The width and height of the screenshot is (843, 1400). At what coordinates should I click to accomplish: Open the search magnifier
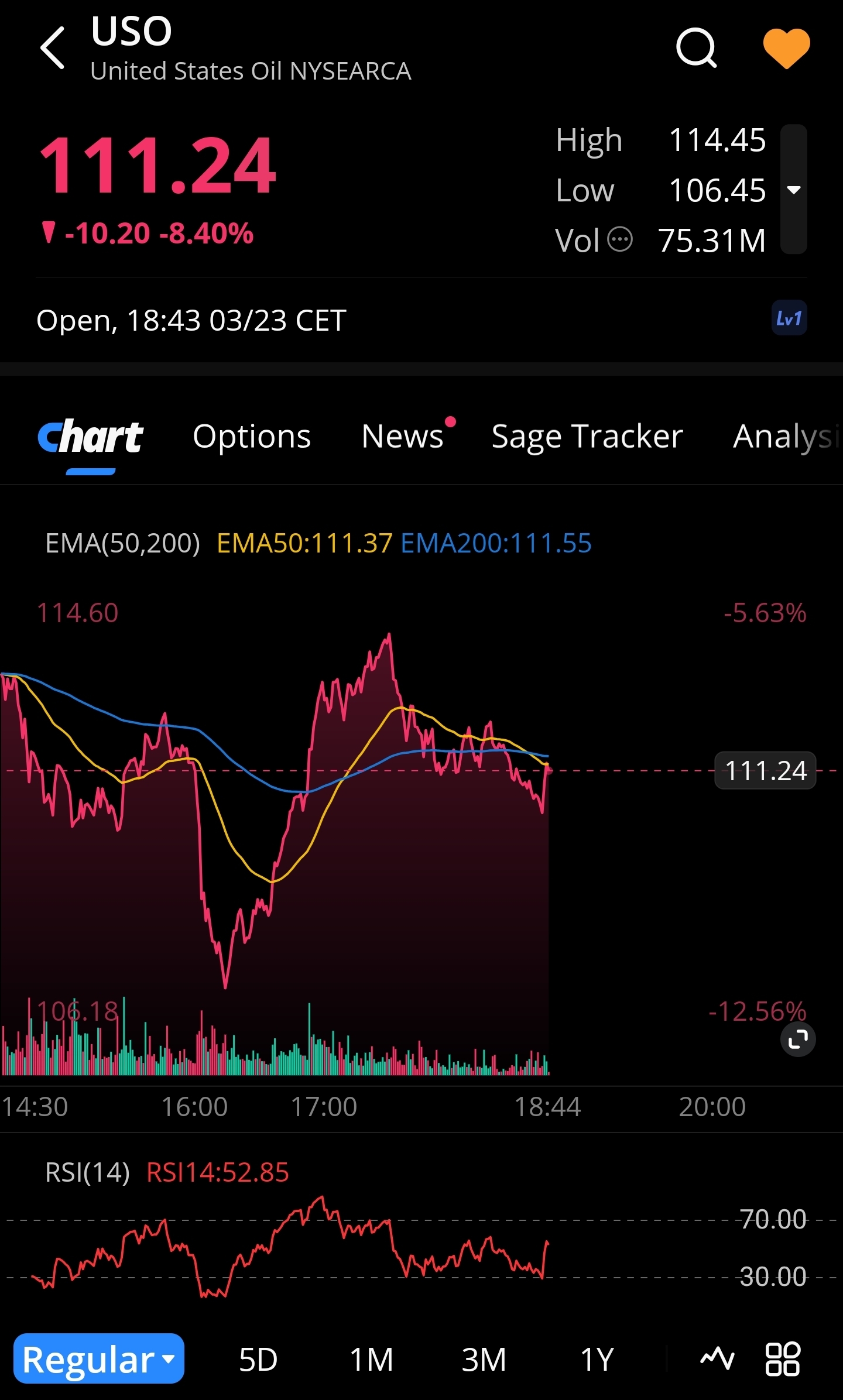(x=696, y=48)
